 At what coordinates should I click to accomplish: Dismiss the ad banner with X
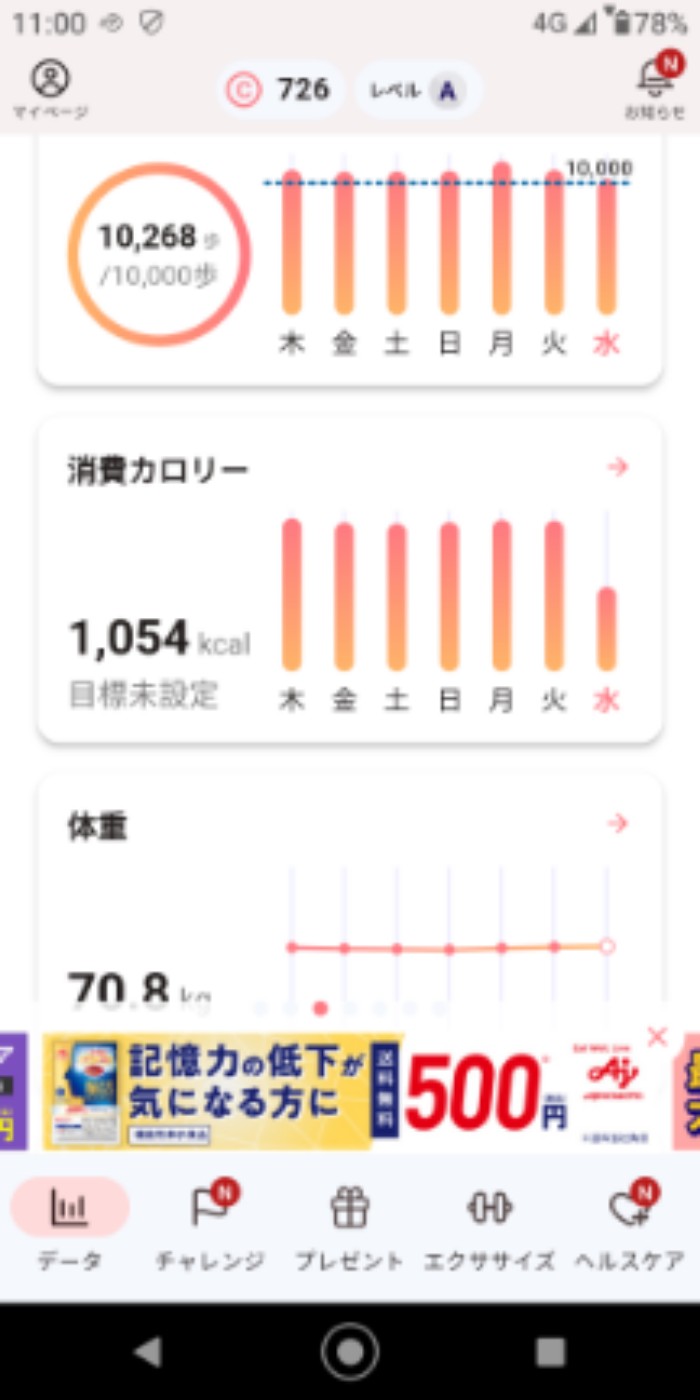tap(656, 1037)
